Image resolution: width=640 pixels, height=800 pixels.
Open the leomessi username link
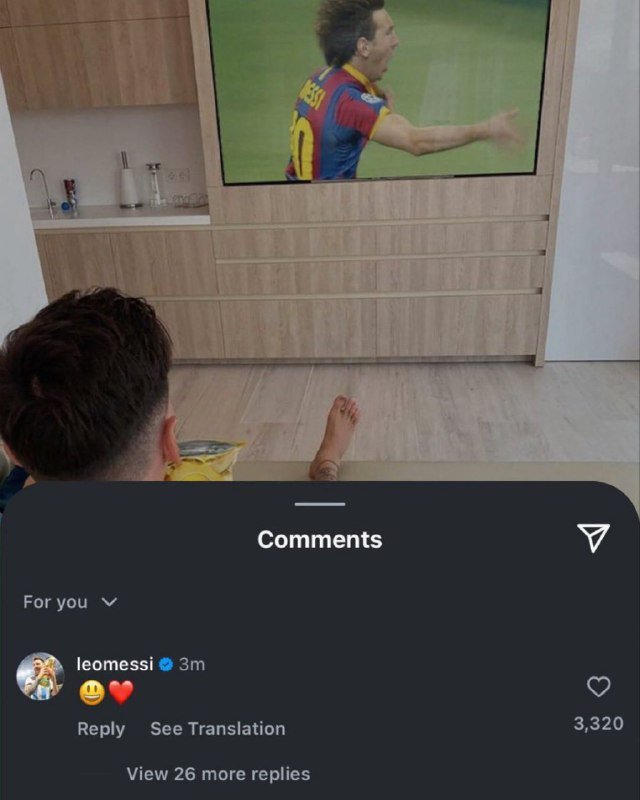(x=114, y=664)
